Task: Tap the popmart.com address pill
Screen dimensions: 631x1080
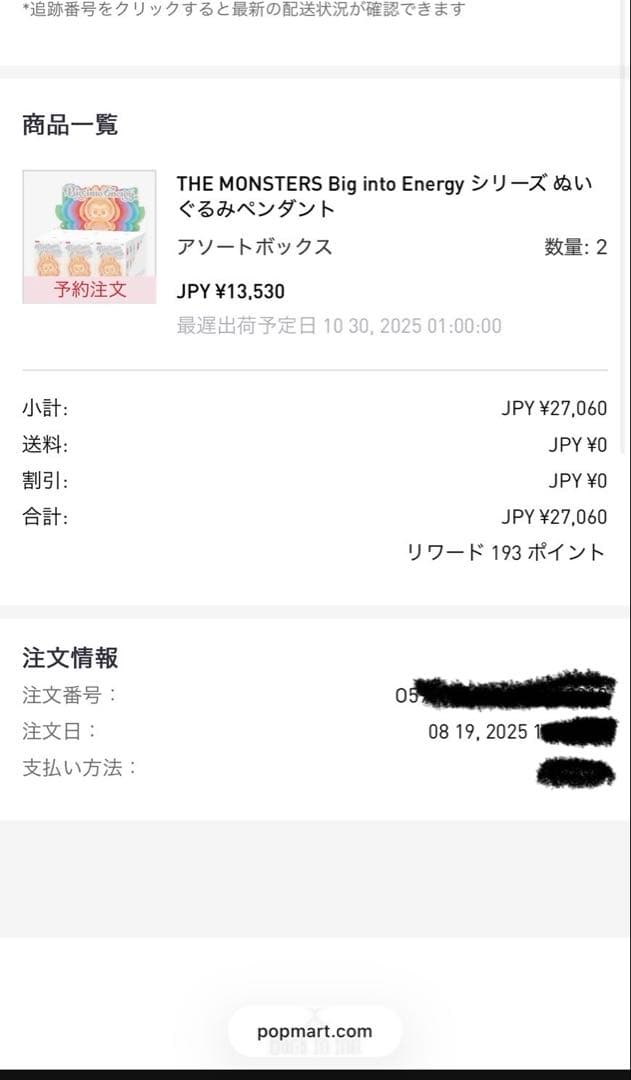Action: [x=314, y=1031]
